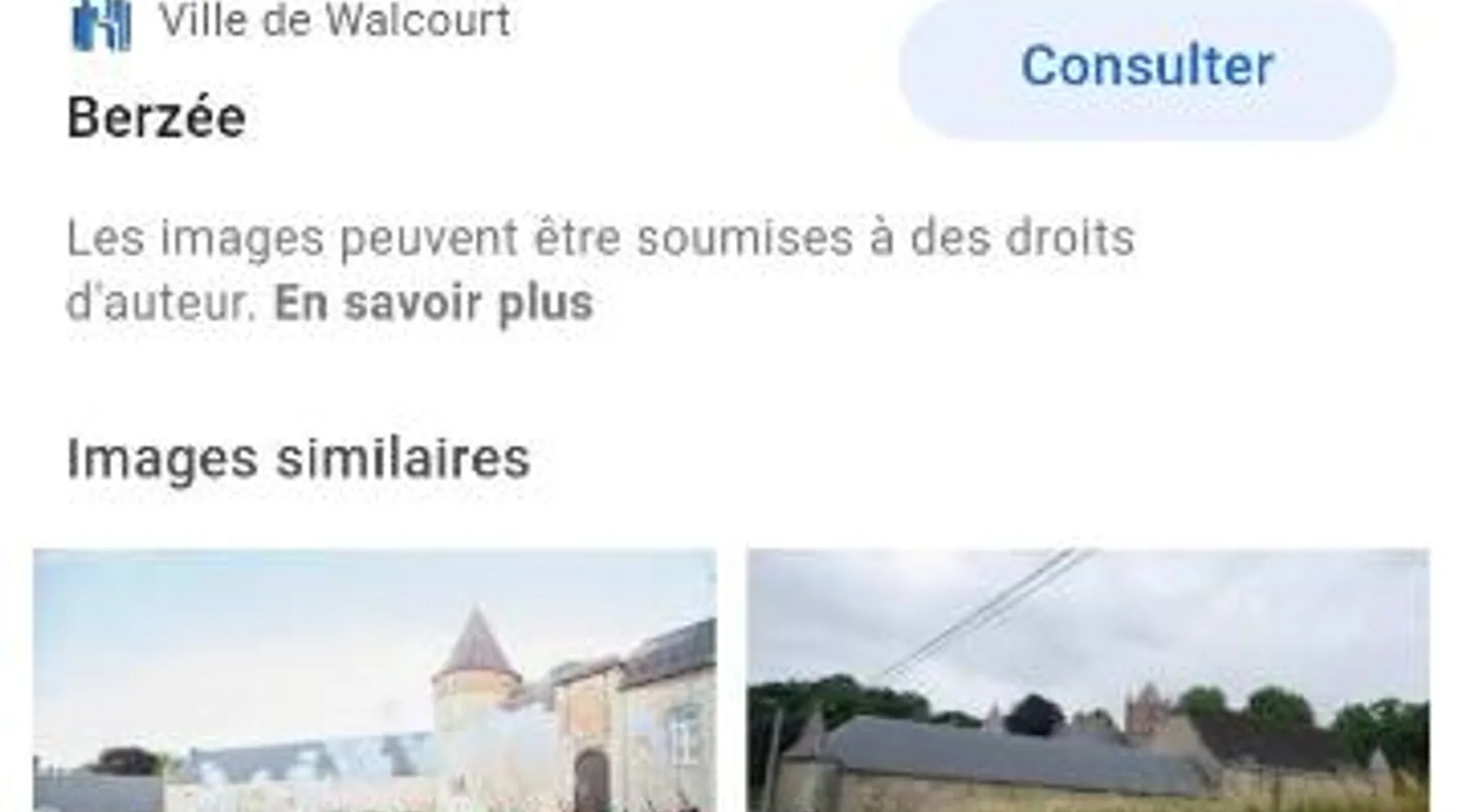
Task: Tap the Consulter button
Action: coord(1146,67)
